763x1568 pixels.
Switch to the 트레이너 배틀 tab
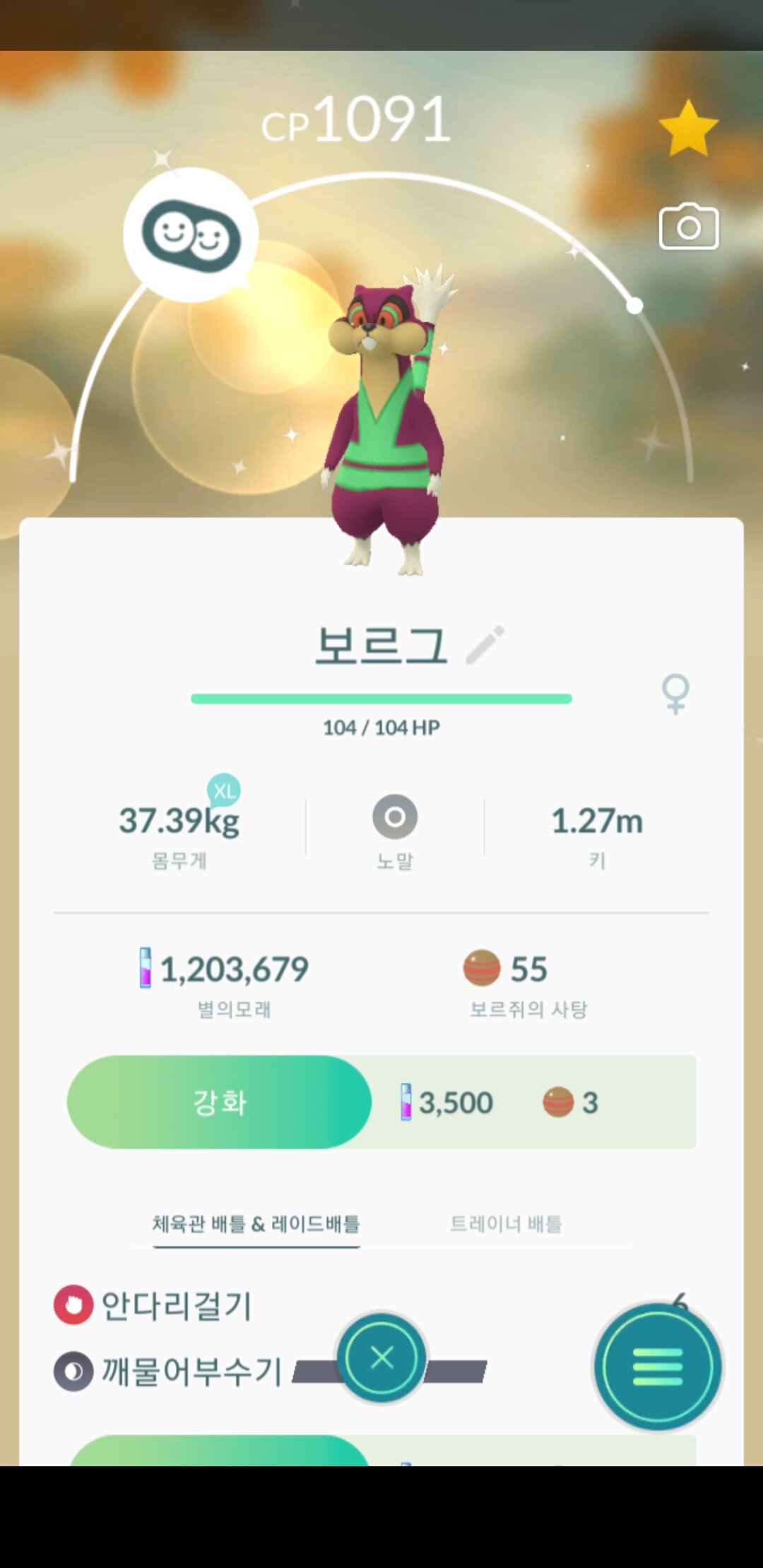coord(506,1223)
